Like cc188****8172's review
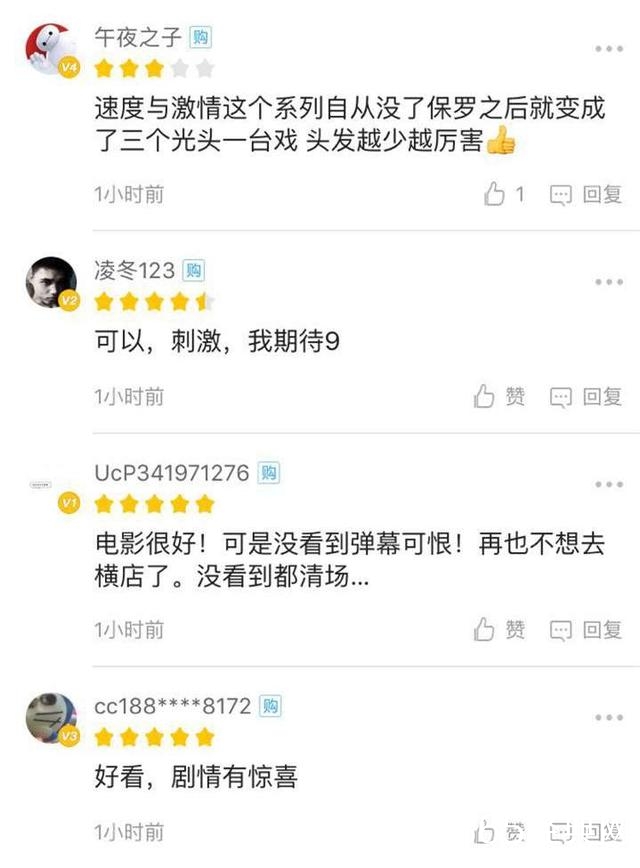The image size is (640, 868). 499,832
